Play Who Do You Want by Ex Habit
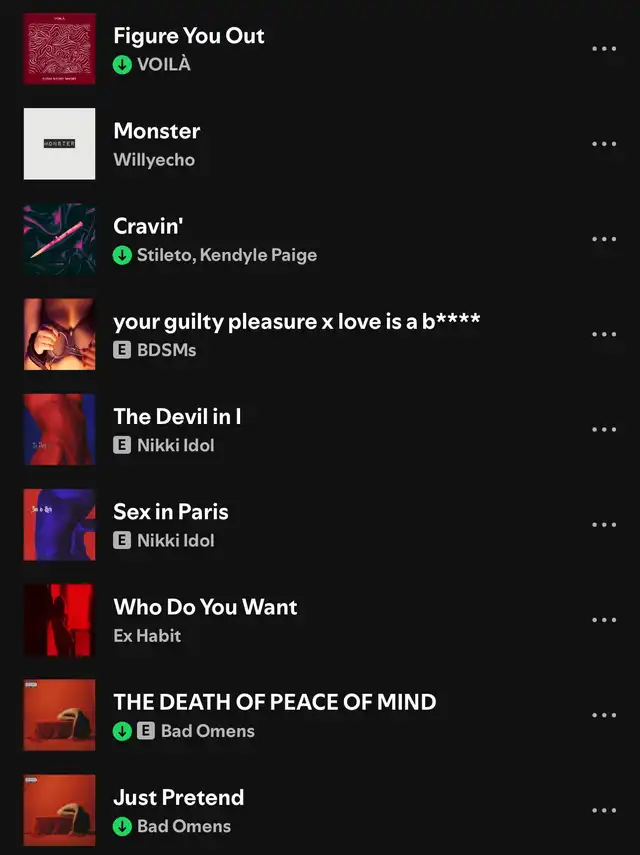 [205, 607]
